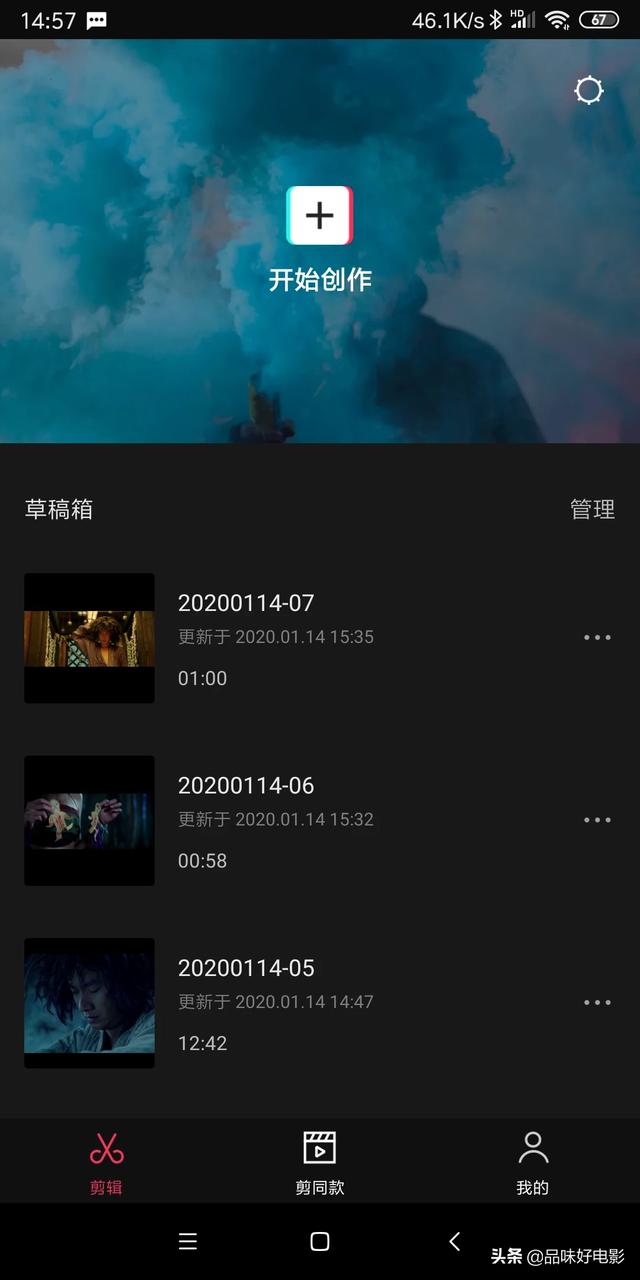Switch to the 剪同款 tab
This screenshot has width=640, height=1280.
point(320,1162)
